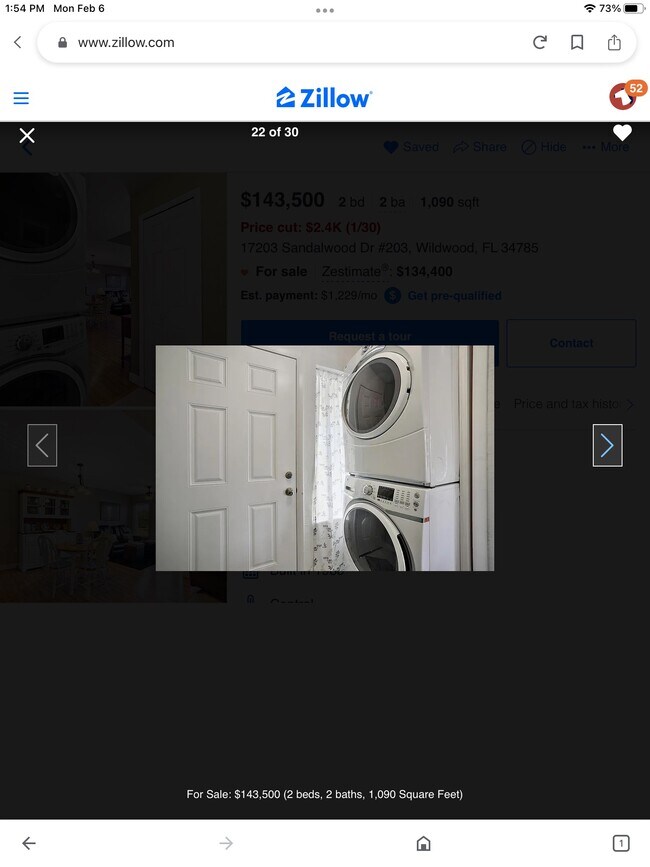Viewport: 650px width, 867px height.
Task: Share this page from the browser
Action: (x=614, y=42)
